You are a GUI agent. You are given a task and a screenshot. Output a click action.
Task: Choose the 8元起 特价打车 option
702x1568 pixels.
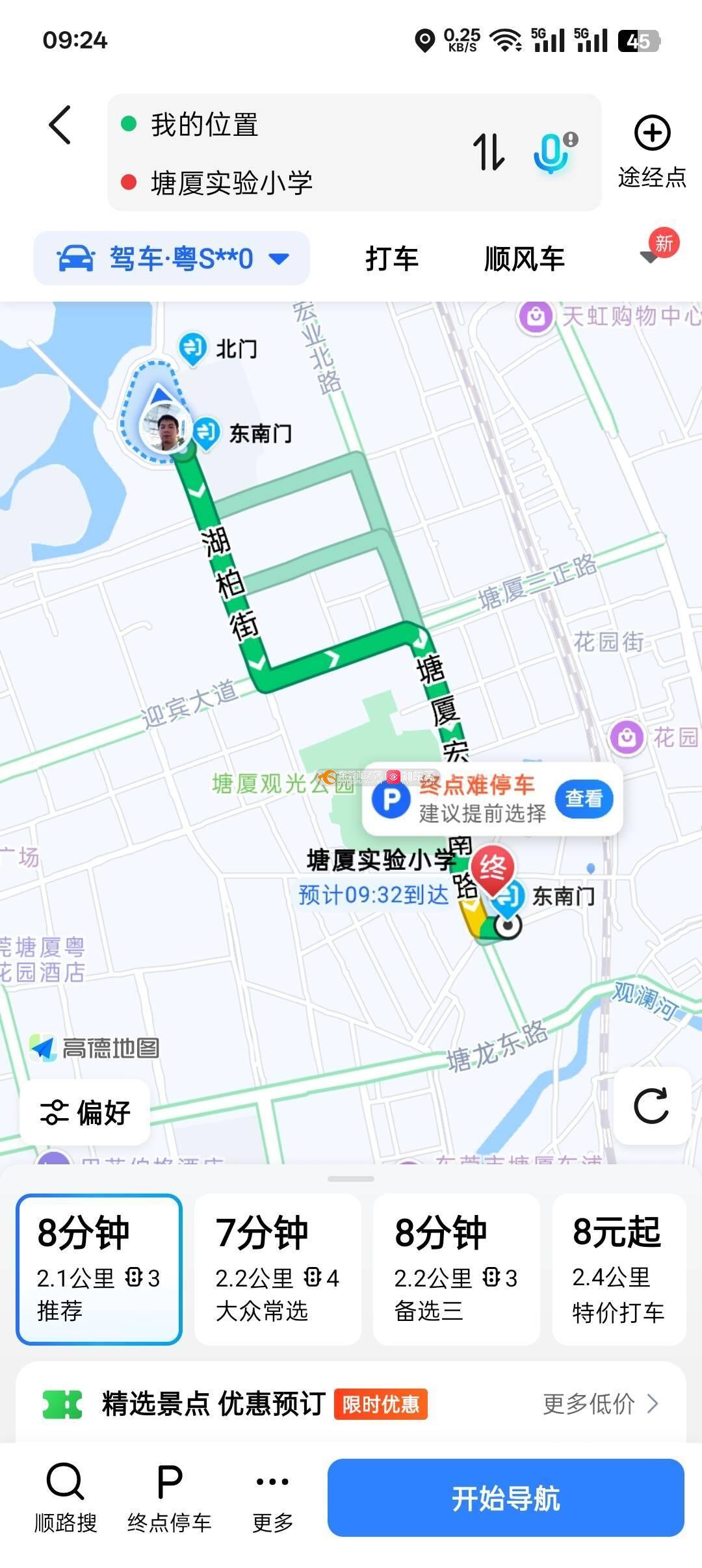click(x=618, y=1269)
